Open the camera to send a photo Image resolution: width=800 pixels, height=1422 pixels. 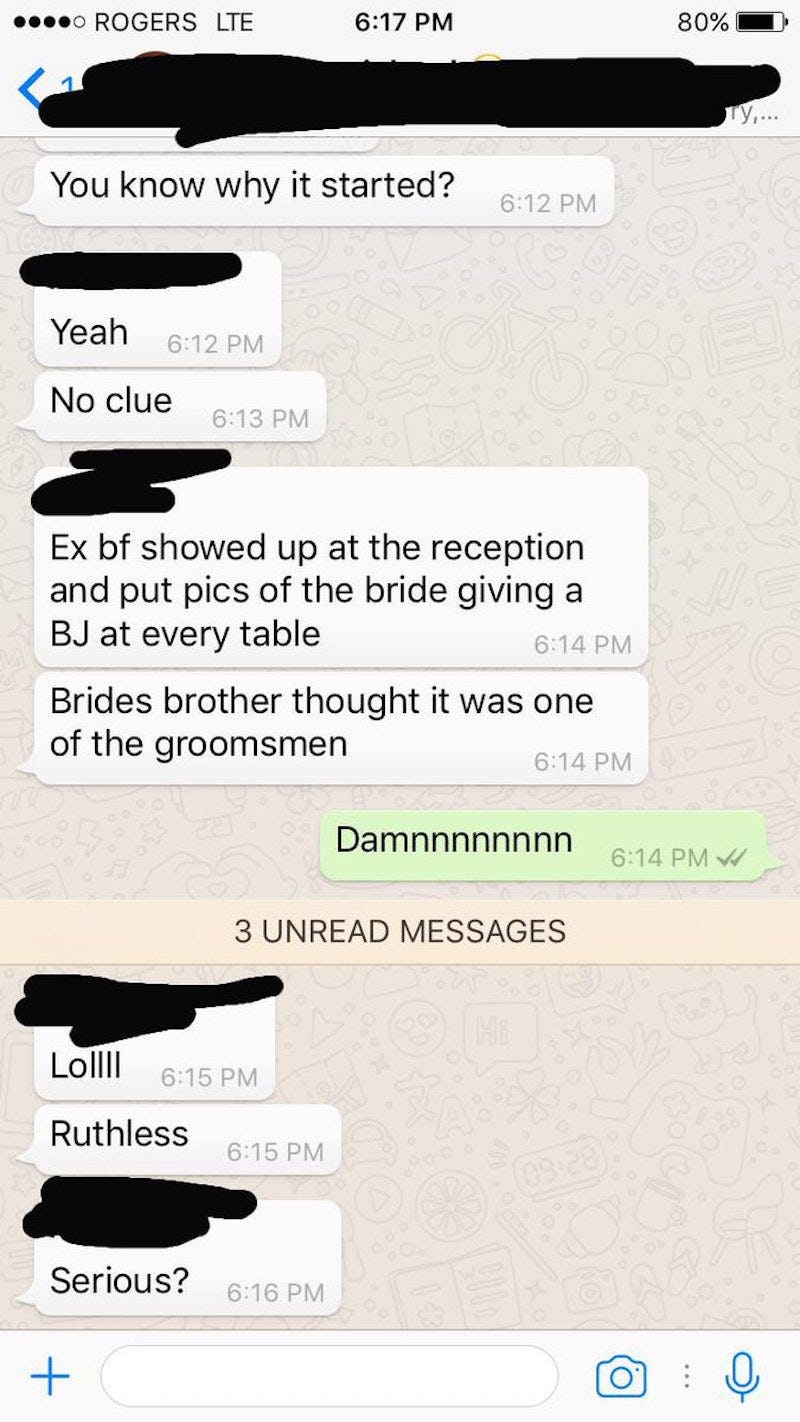tap(619, 1377)
